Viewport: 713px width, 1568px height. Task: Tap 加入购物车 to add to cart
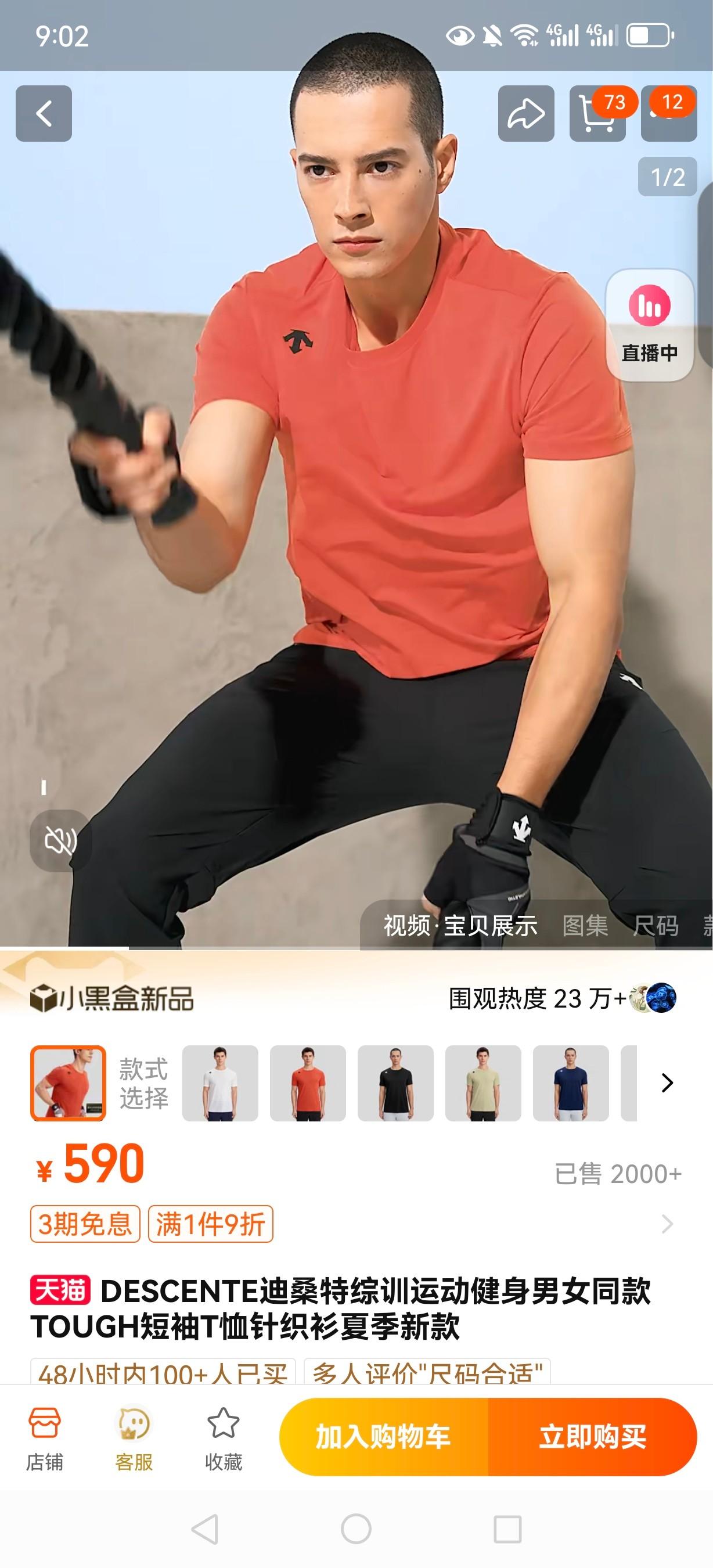coord(383,1437)
